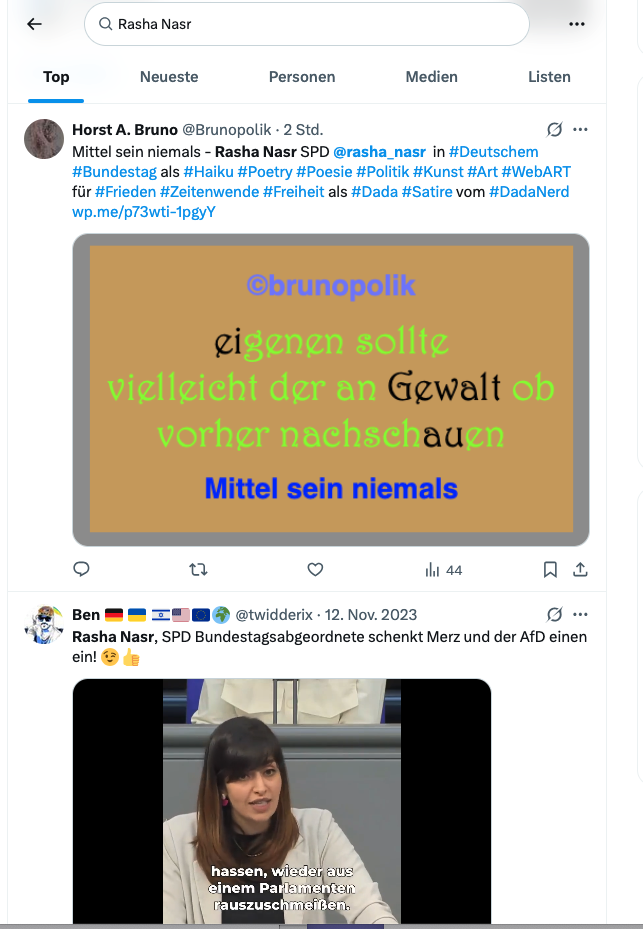Screen dimensions: 643x929
Task: Open more options on Ben's post
Action: pos(580,614)
